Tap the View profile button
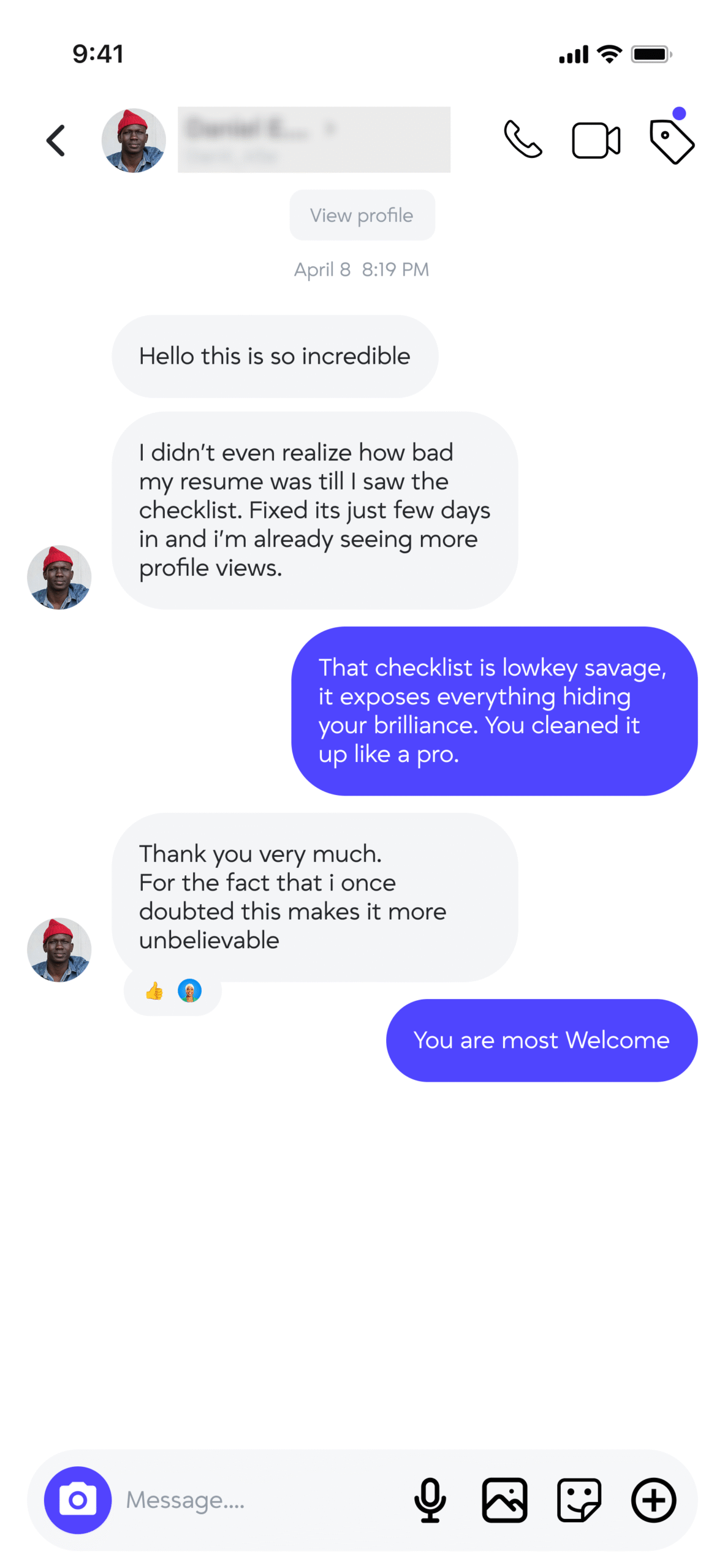725x1568 pixels. pos(362,215)
